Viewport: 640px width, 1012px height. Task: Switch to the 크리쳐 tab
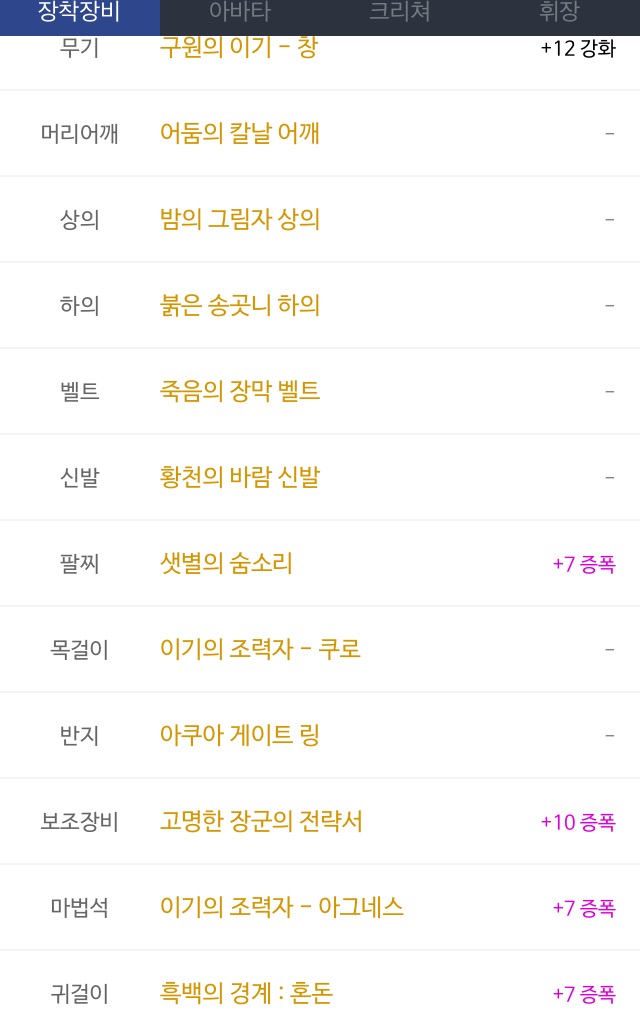coord(399,13)
